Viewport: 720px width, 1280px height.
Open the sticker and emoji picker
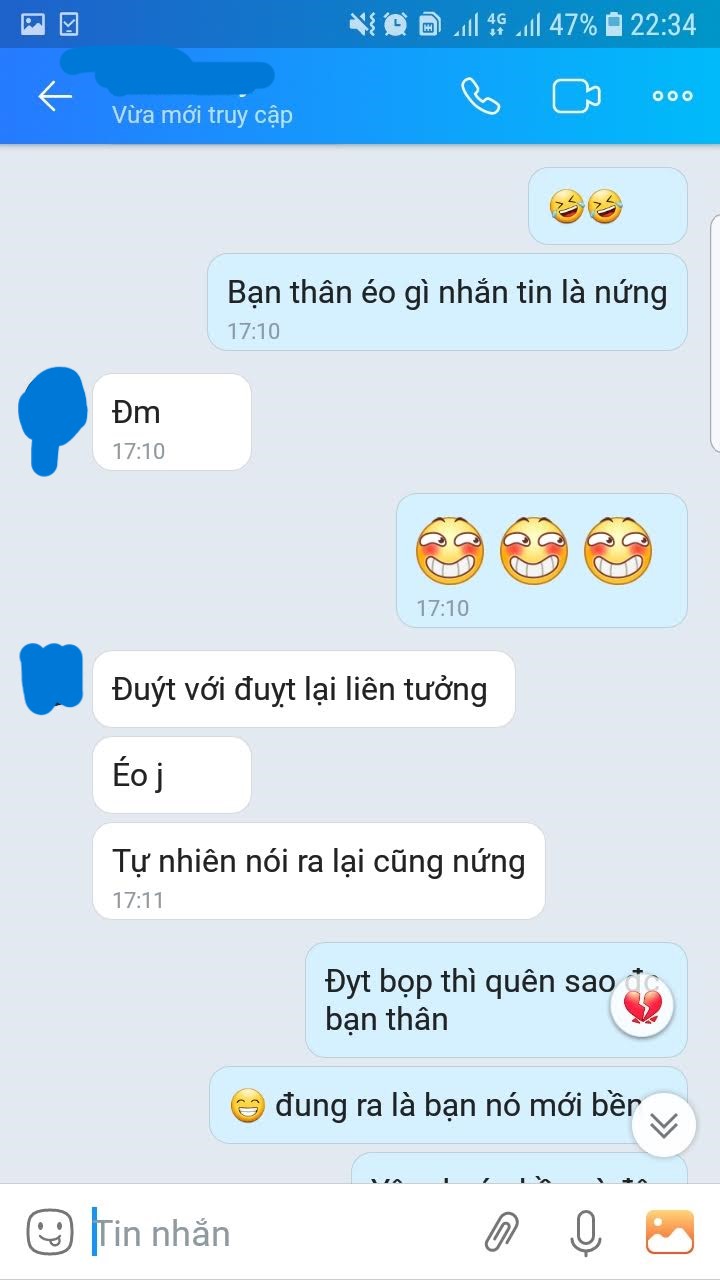tap(49, 1232)
